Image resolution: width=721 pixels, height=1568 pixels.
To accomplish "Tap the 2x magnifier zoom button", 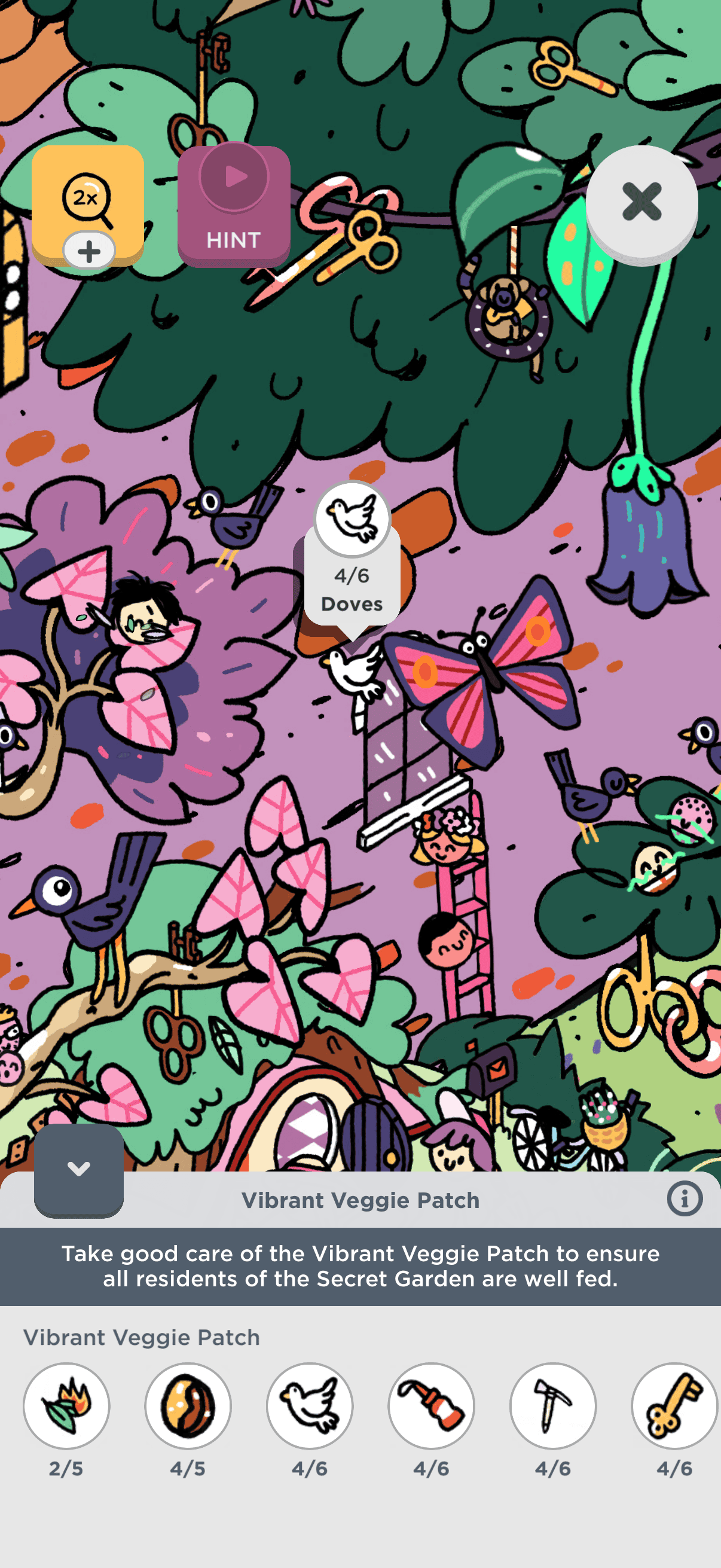I will click(87, 201).
